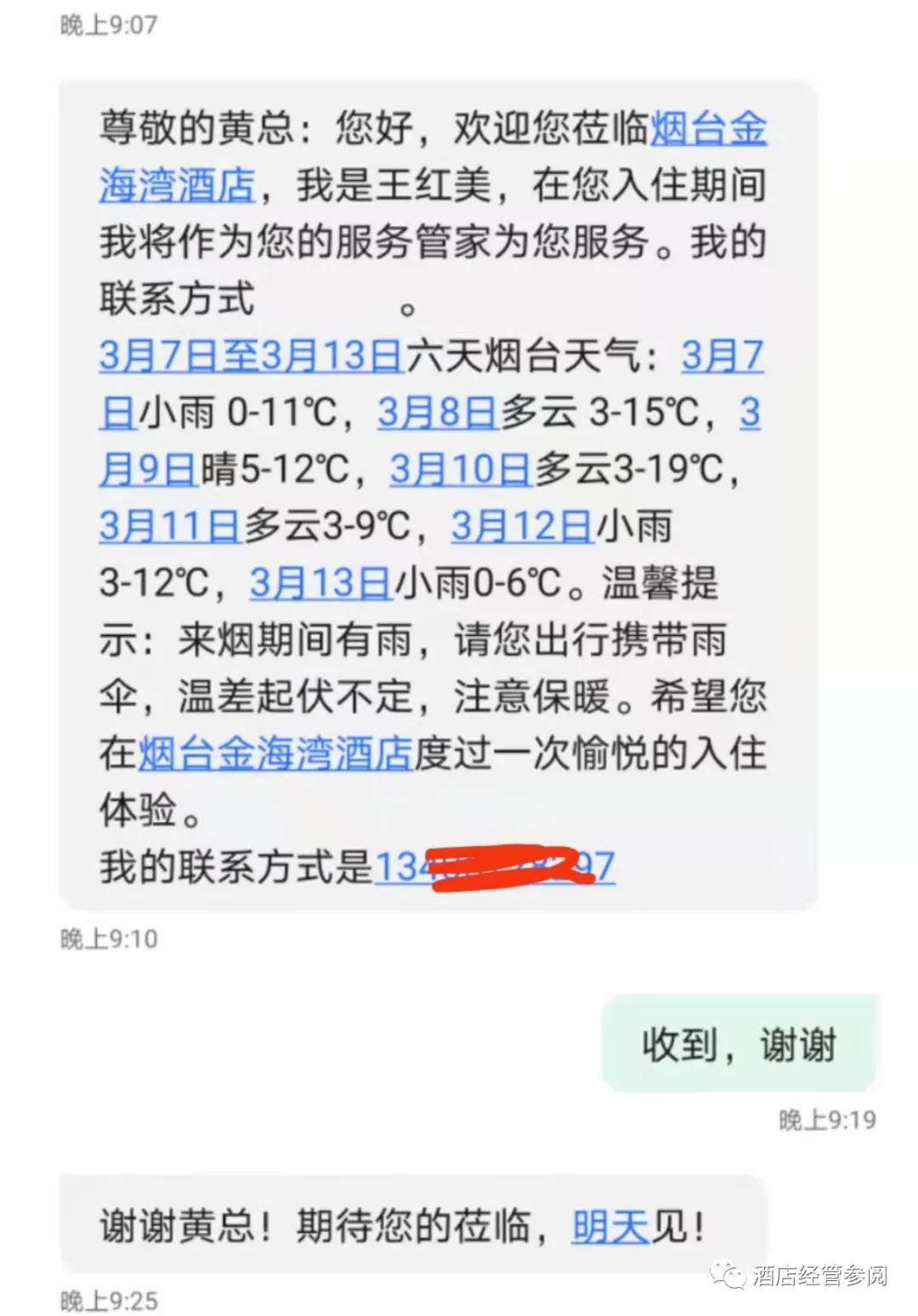Tap the 3月8日 date link

437,413
